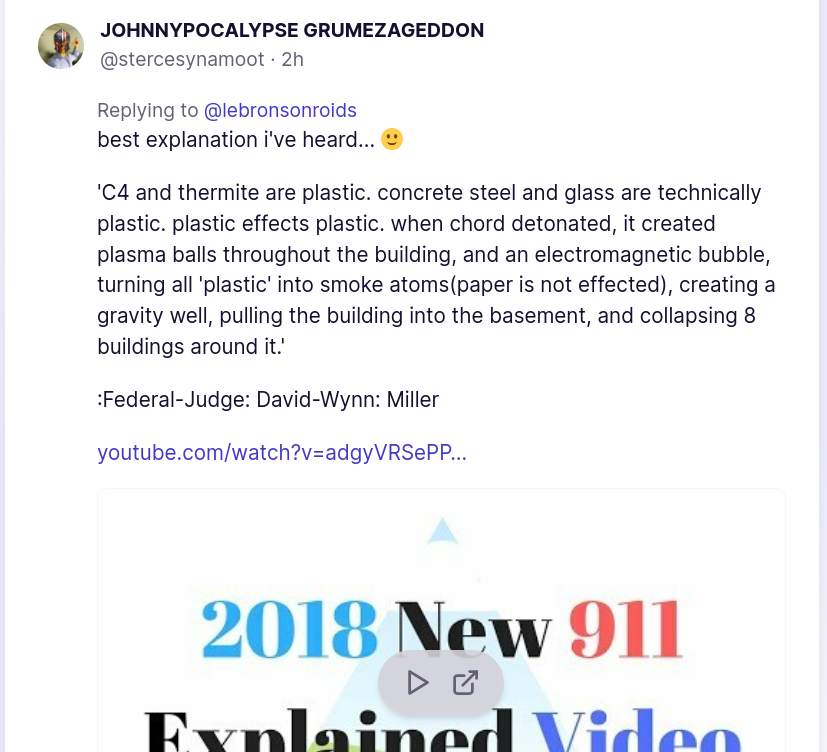Screen dimensions: 827x752
Task: Open JOHNNYPOCALYPSE GRUMEZAGEDDON's profile name
Action: coord(292,30)
